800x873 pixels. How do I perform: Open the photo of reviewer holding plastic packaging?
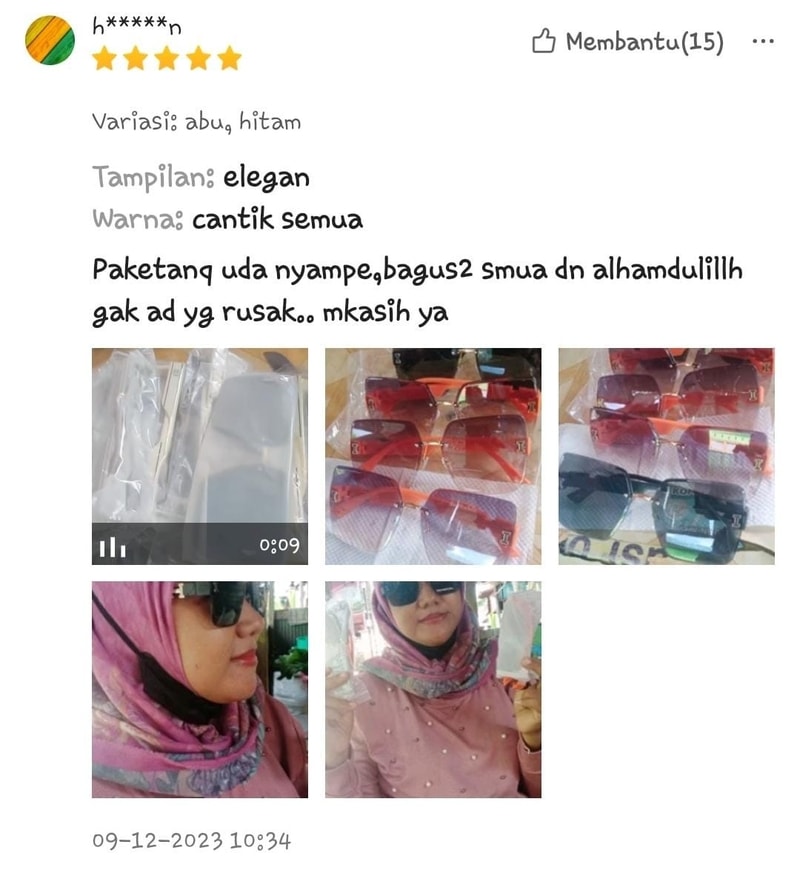pyautogui.click(x=432, y=689)
